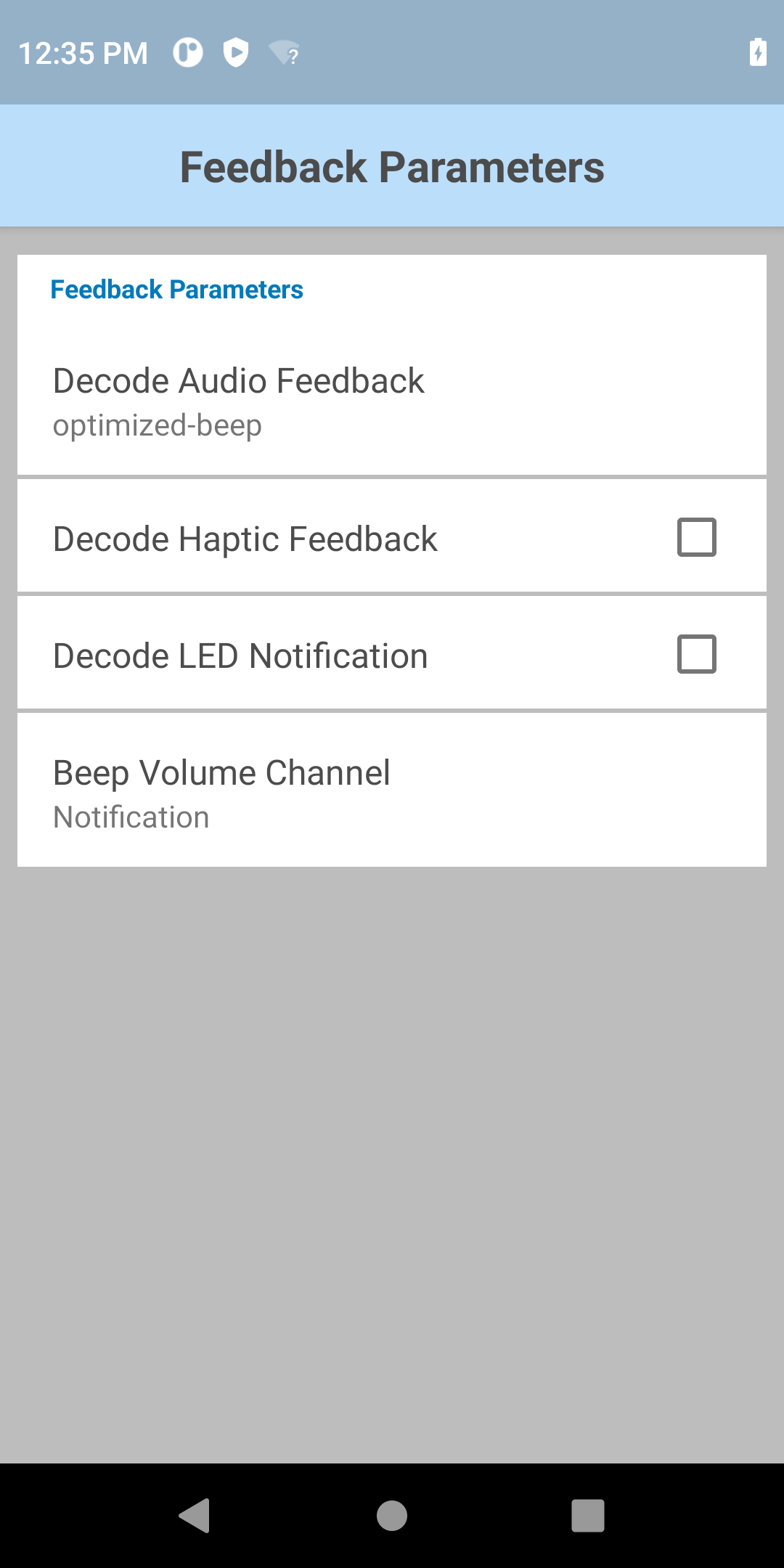Tap the system home button
Viewport: 784px width, 1568px height.
(x=392, y=1516)
